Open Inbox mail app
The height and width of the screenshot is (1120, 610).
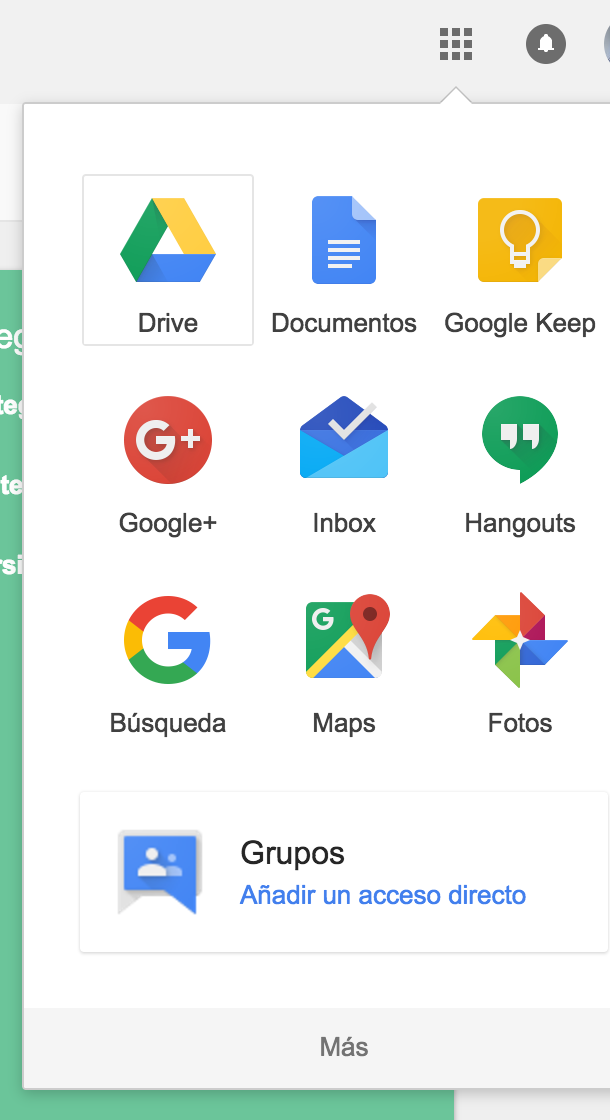point(344,460)
